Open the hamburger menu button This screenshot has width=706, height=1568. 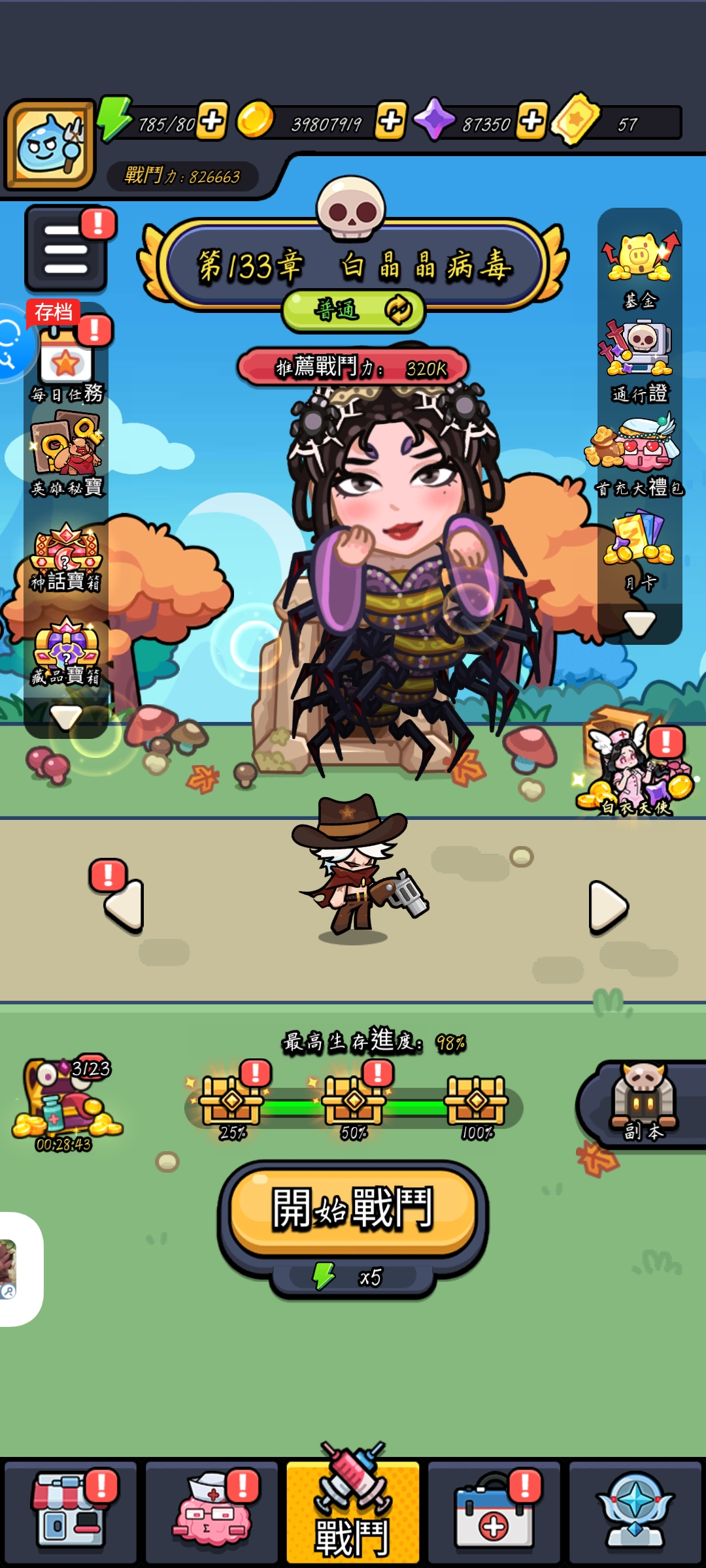[65, 250]
